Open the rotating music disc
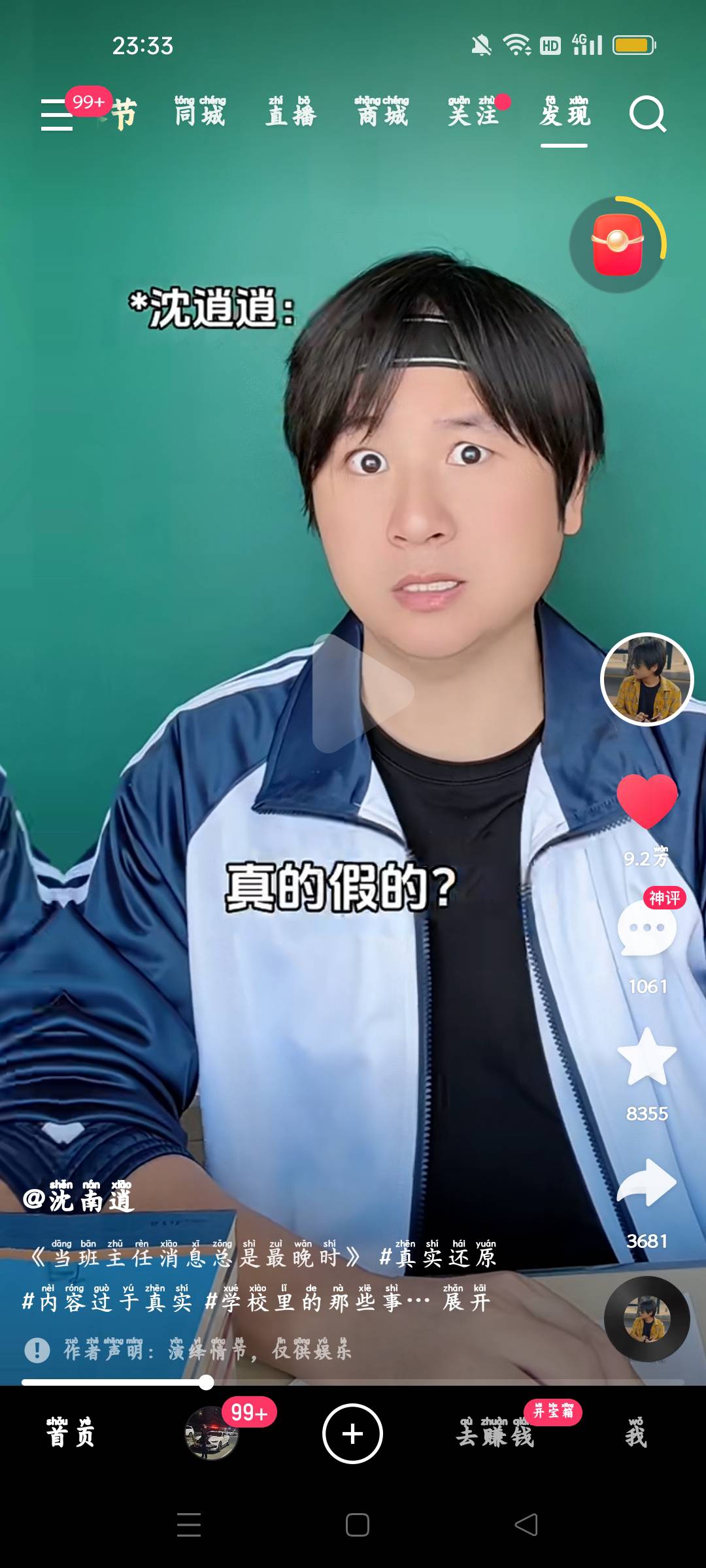This screenshot has width=706, height=1568. pyautogui.click(x=647, y=1318)
